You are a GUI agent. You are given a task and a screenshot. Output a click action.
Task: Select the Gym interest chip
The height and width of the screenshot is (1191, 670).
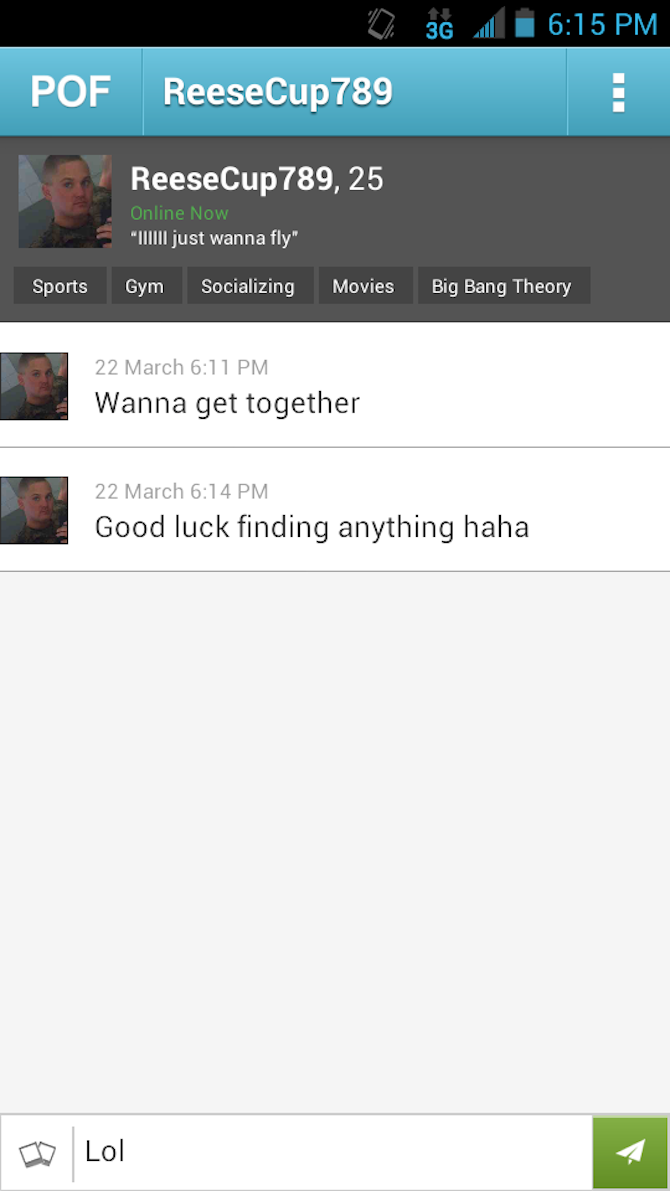(x=144, y=286)
